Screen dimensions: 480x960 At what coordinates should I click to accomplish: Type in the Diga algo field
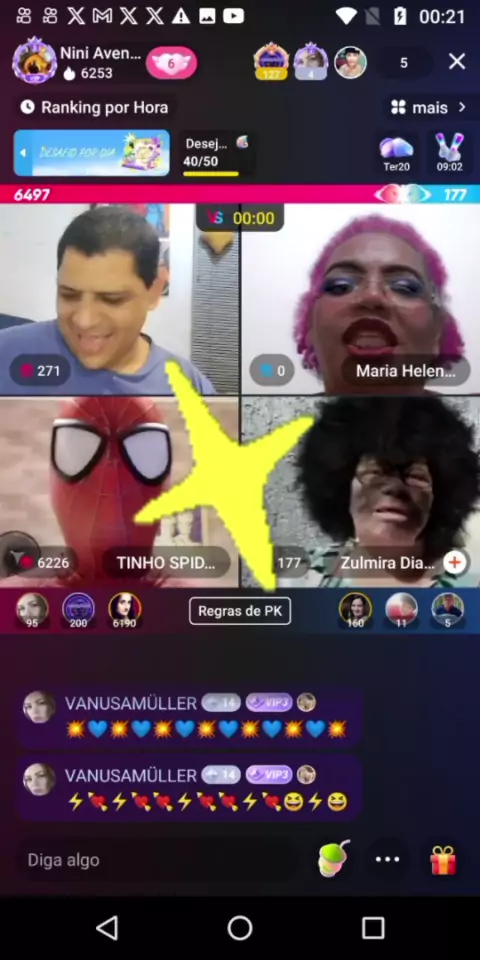click(x=159, y=860)
